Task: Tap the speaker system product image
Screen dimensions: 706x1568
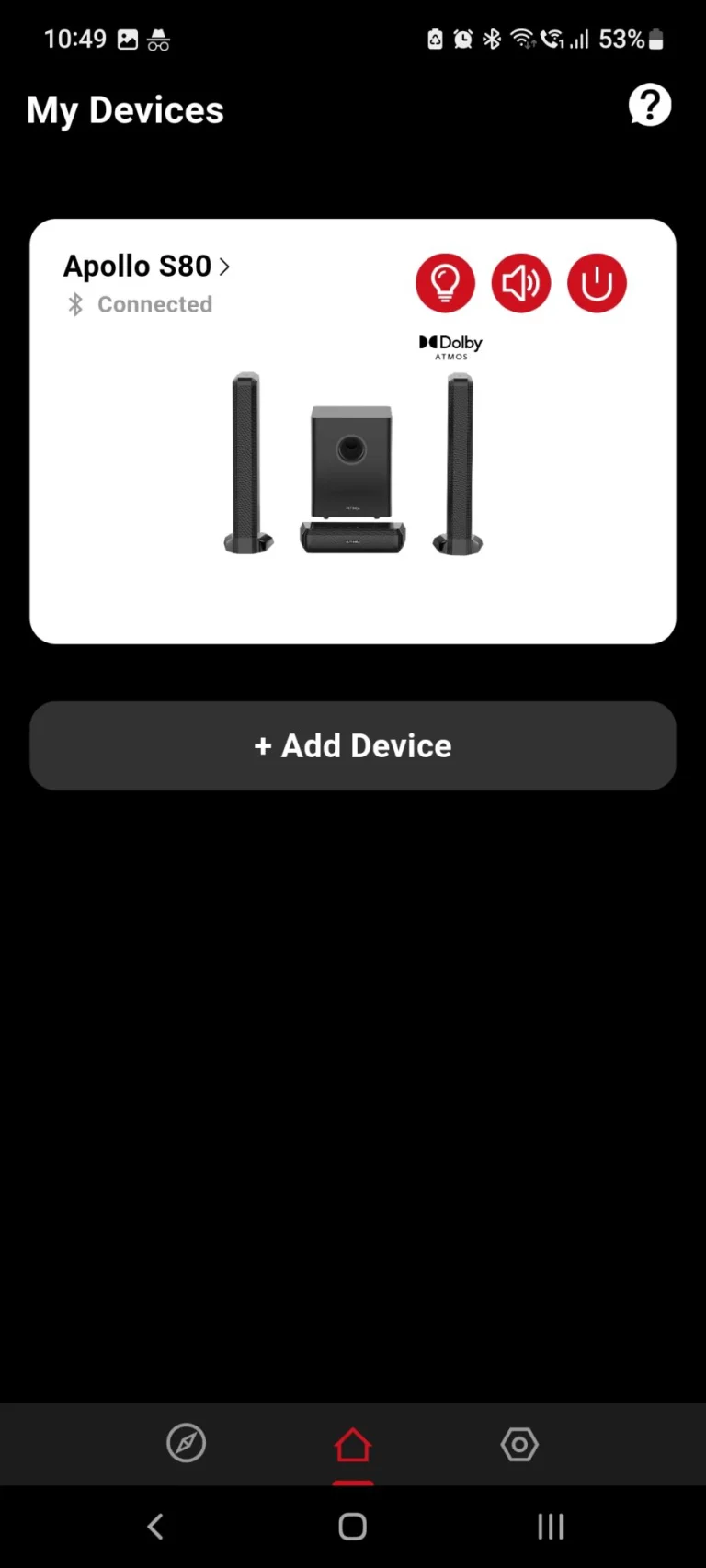Action: tap(352, 460)
